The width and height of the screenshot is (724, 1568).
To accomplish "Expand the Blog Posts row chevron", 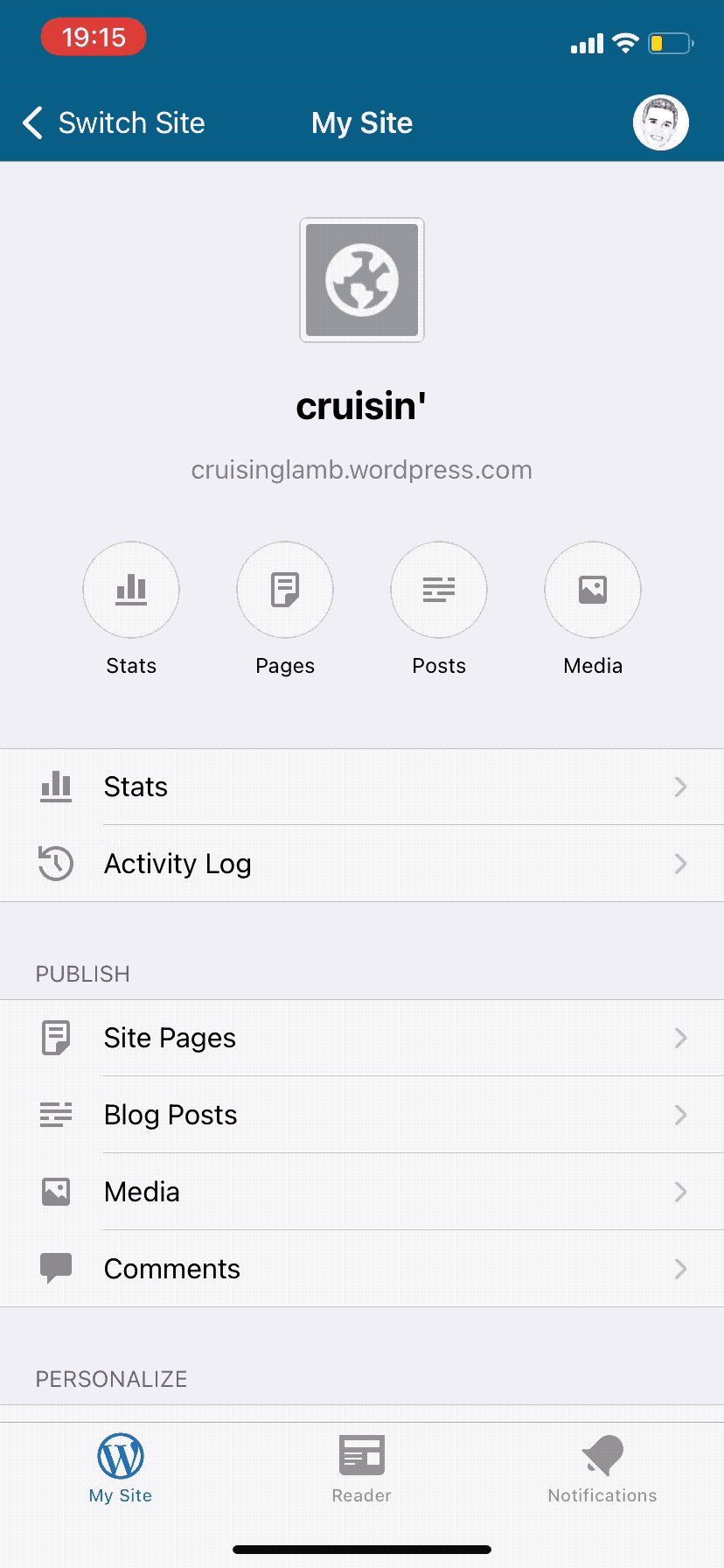I will coord(681,1115).
